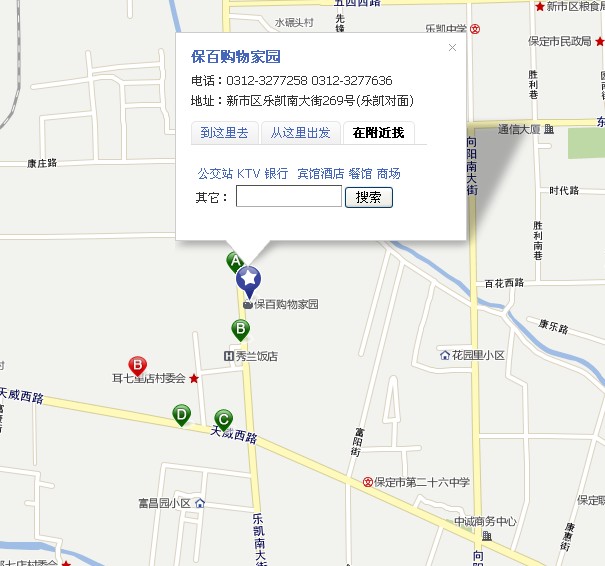Open the red B marker near 耳七里店村委会

click(138, 366)
